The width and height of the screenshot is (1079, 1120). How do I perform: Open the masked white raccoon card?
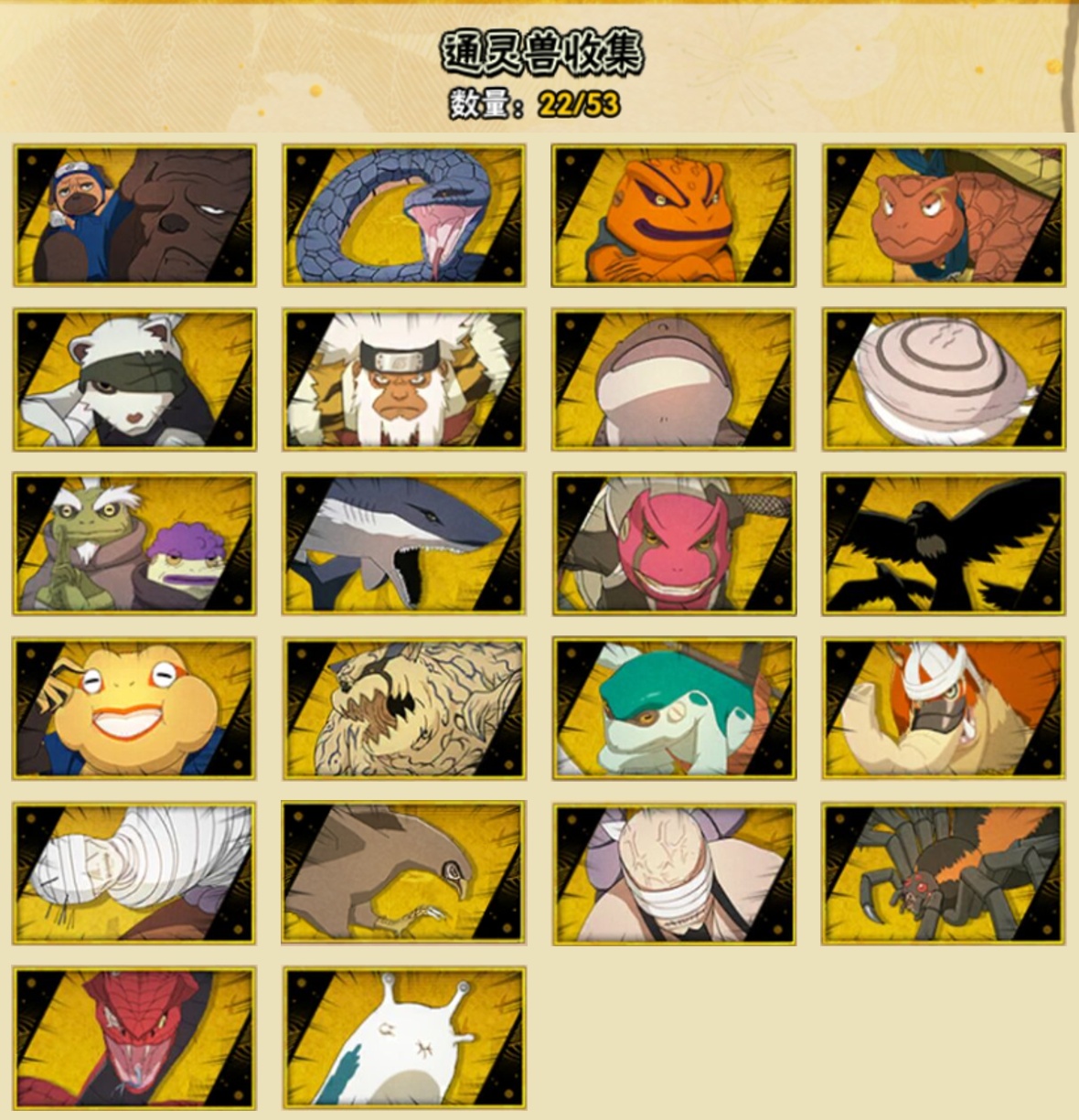pyautogui.click(x=134, y=379)
